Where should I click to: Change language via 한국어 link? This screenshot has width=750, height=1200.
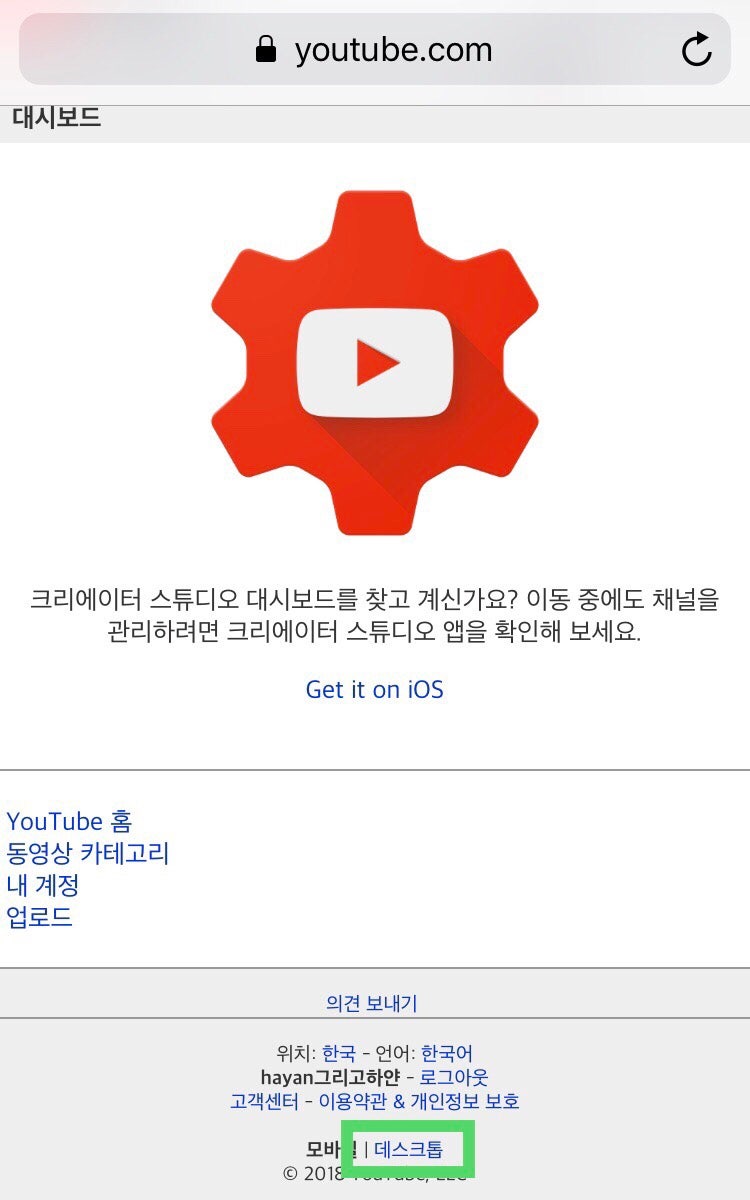[446, 1053]
